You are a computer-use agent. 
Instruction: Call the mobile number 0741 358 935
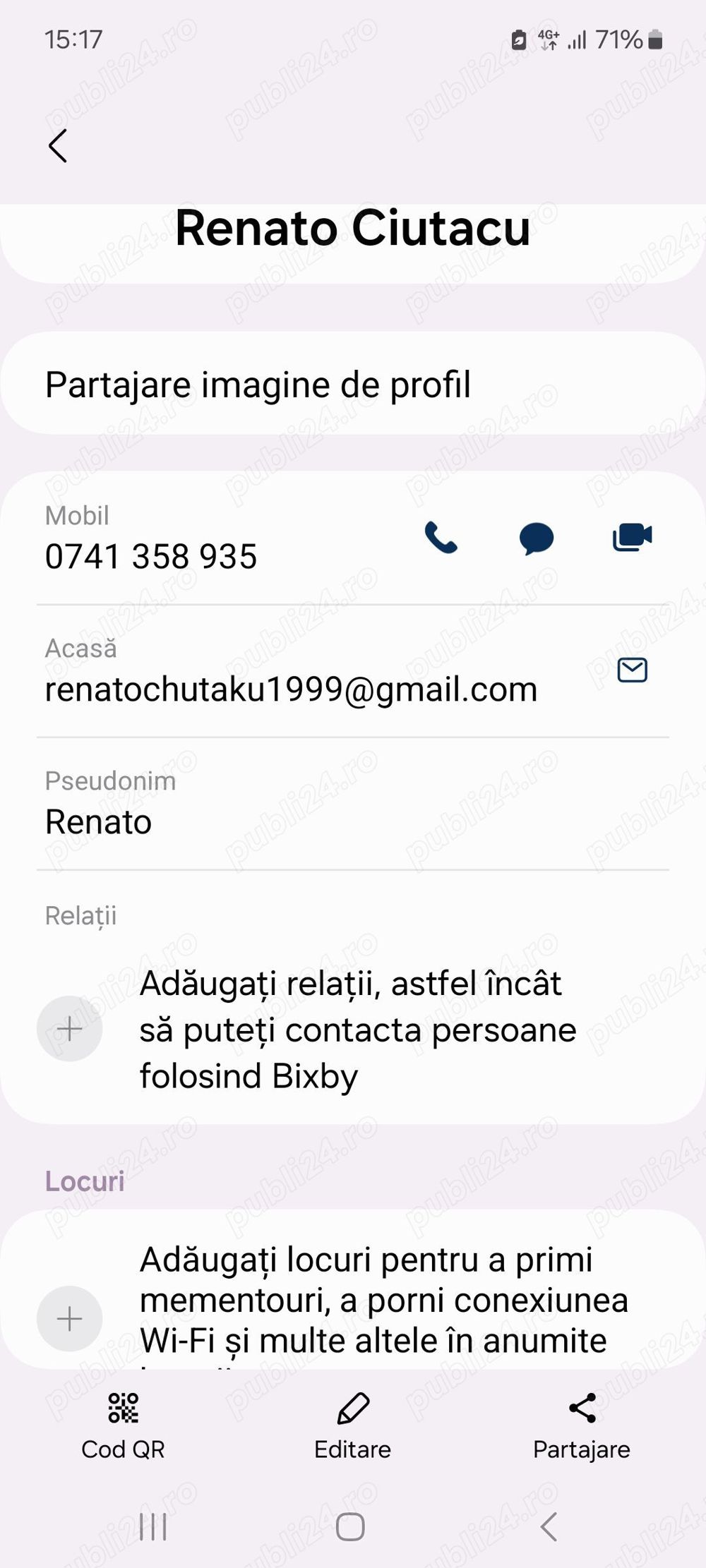441,538
